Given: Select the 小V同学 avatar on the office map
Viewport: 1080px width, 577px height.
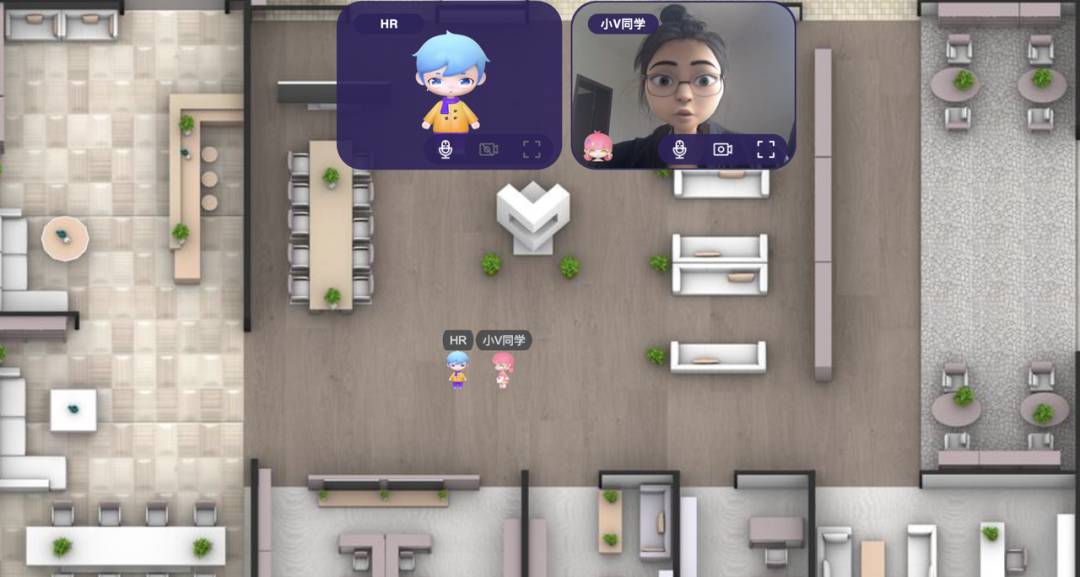Looking at the screenshot, I should 502,369.
